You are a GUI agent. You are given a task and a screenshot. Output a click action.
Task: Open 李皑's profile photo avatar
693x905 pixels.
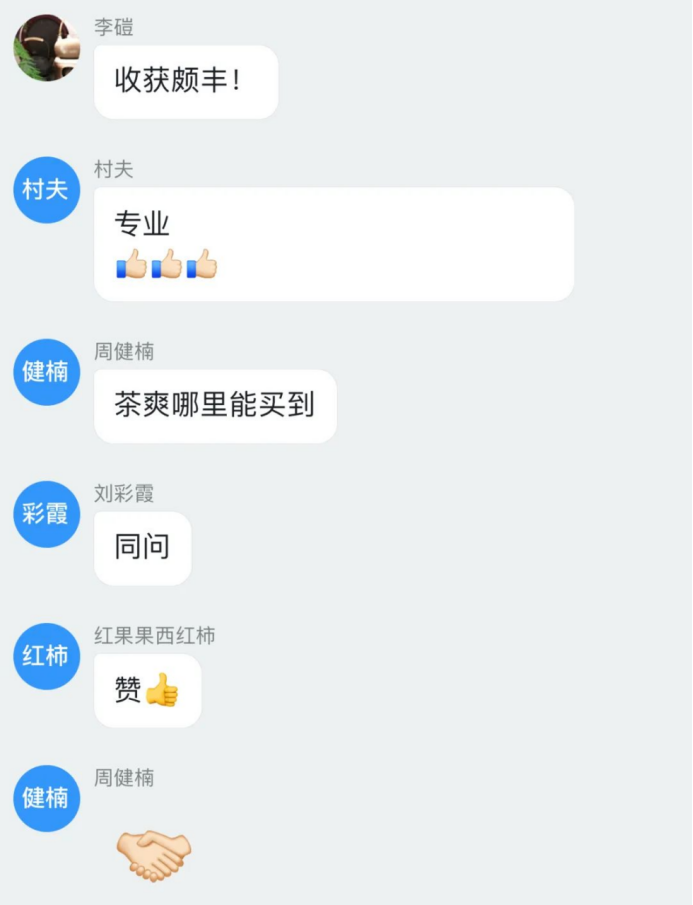46,47
